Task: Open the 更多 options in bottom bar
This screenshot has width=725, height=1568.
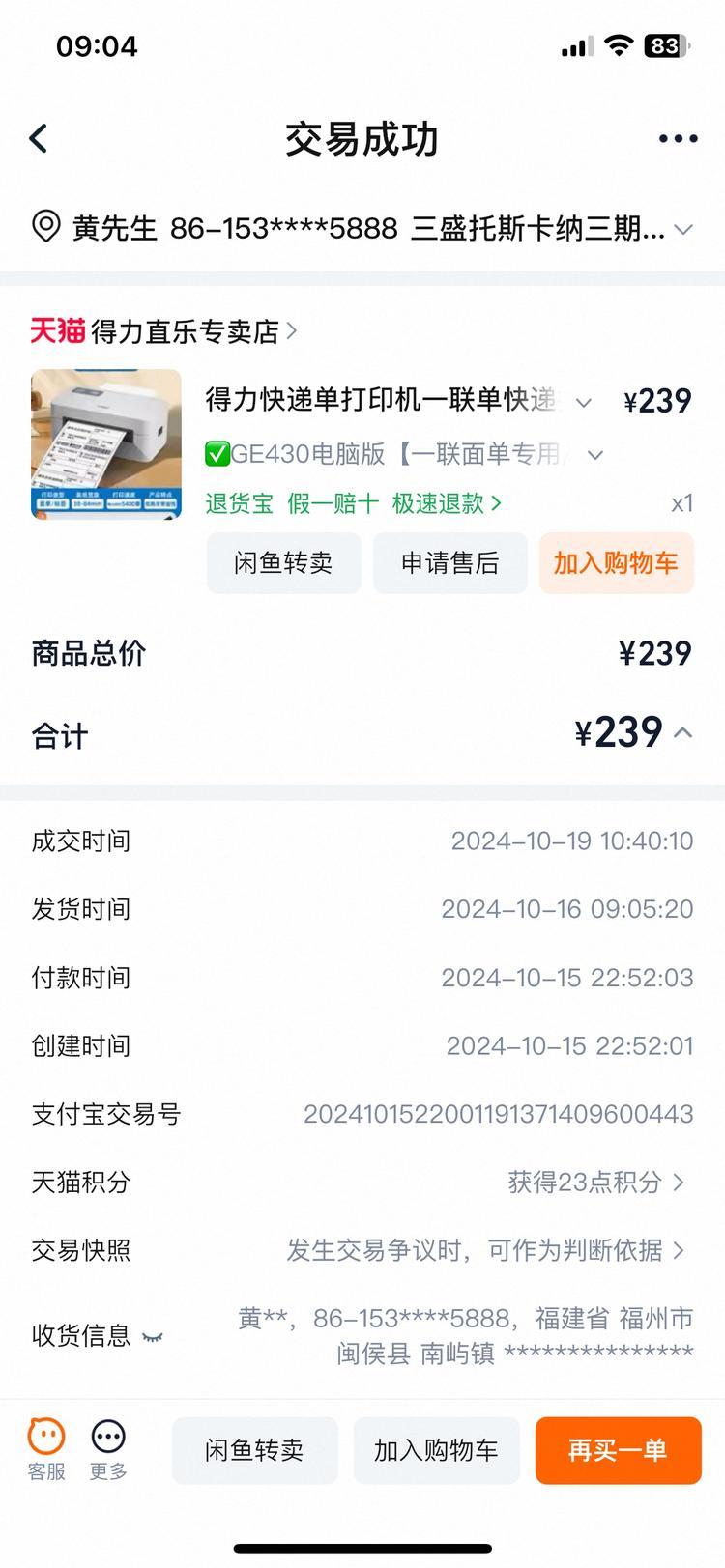Action: coord(108,1449)
